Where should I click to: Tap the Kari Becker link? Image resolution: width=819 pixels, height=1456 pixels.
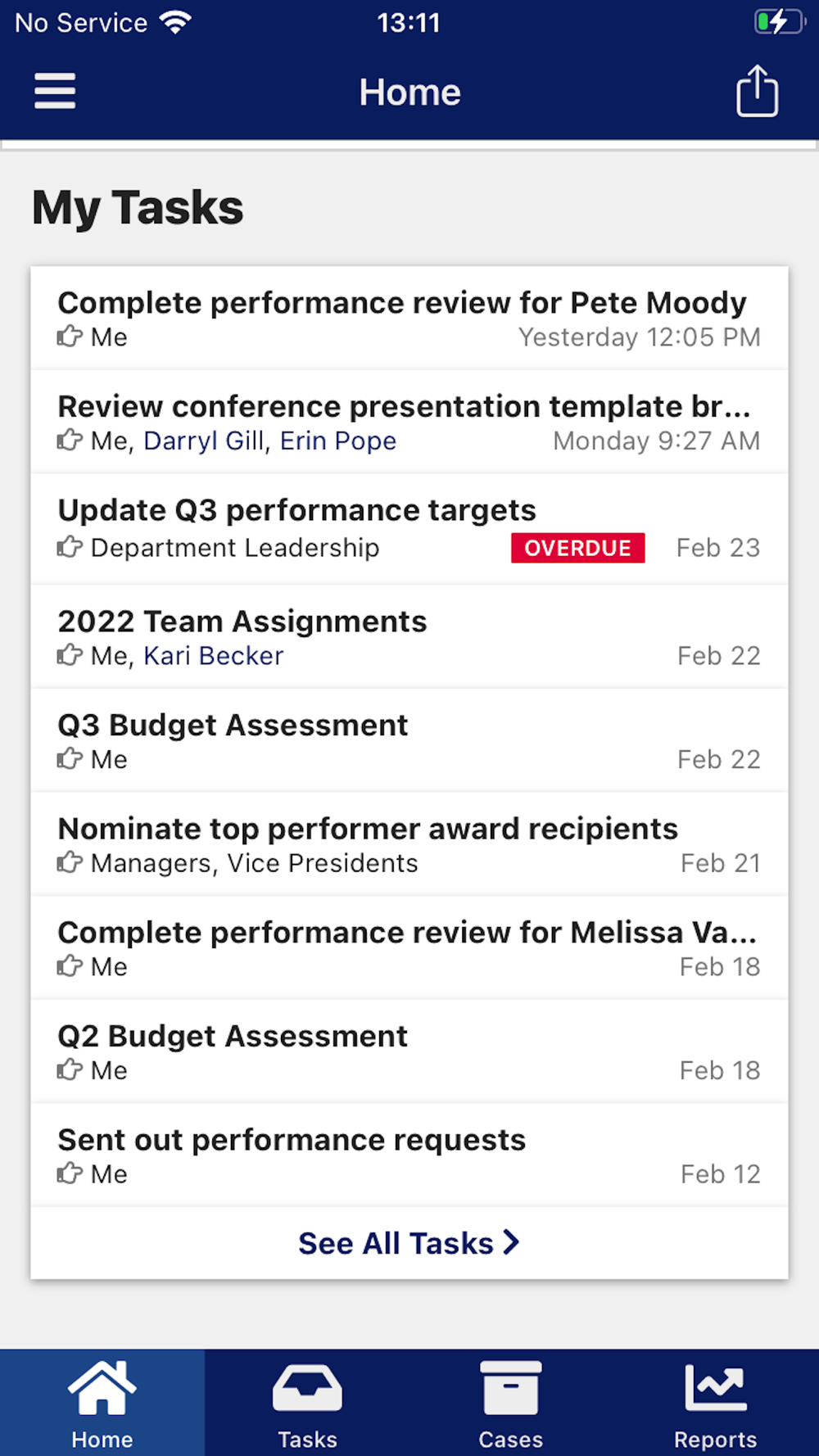point(214,656)
